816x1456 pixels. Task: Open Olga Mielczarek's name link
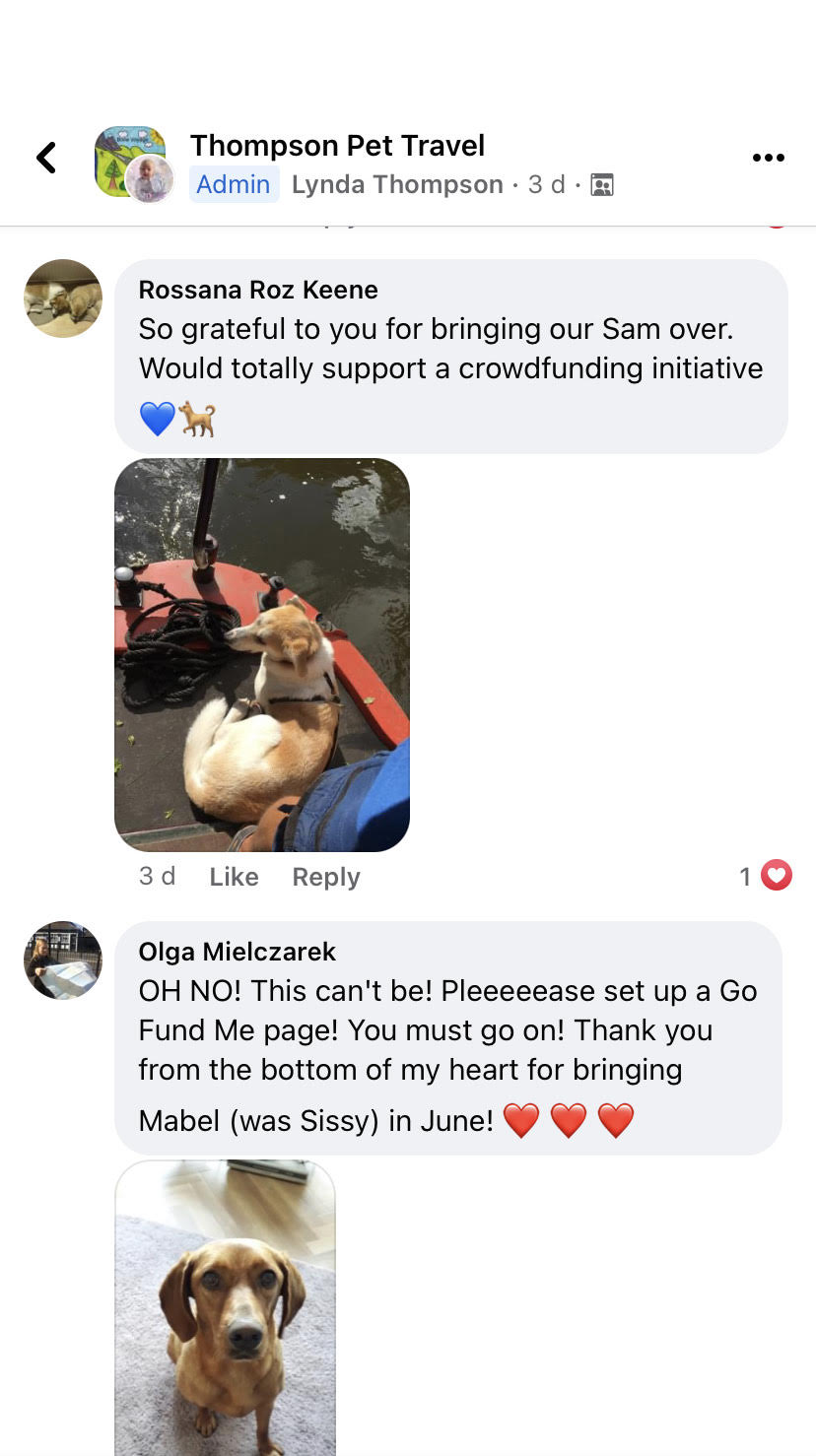click(238, 952)
